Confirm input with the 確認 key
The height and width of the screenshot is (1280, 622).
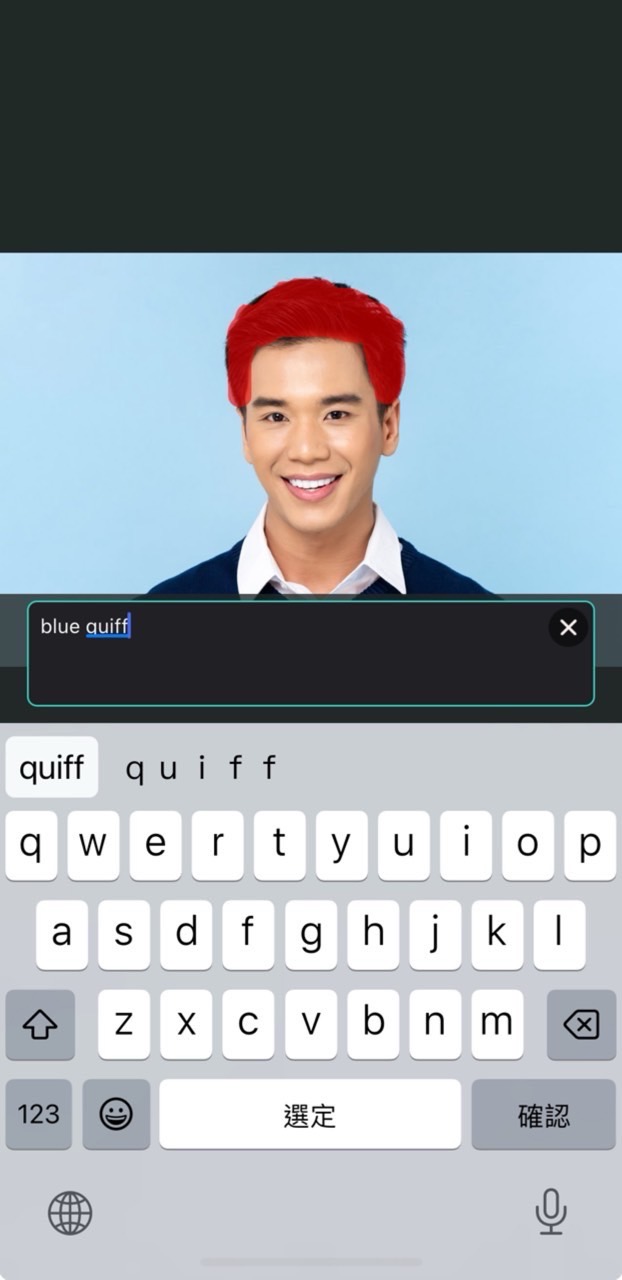543,1114
